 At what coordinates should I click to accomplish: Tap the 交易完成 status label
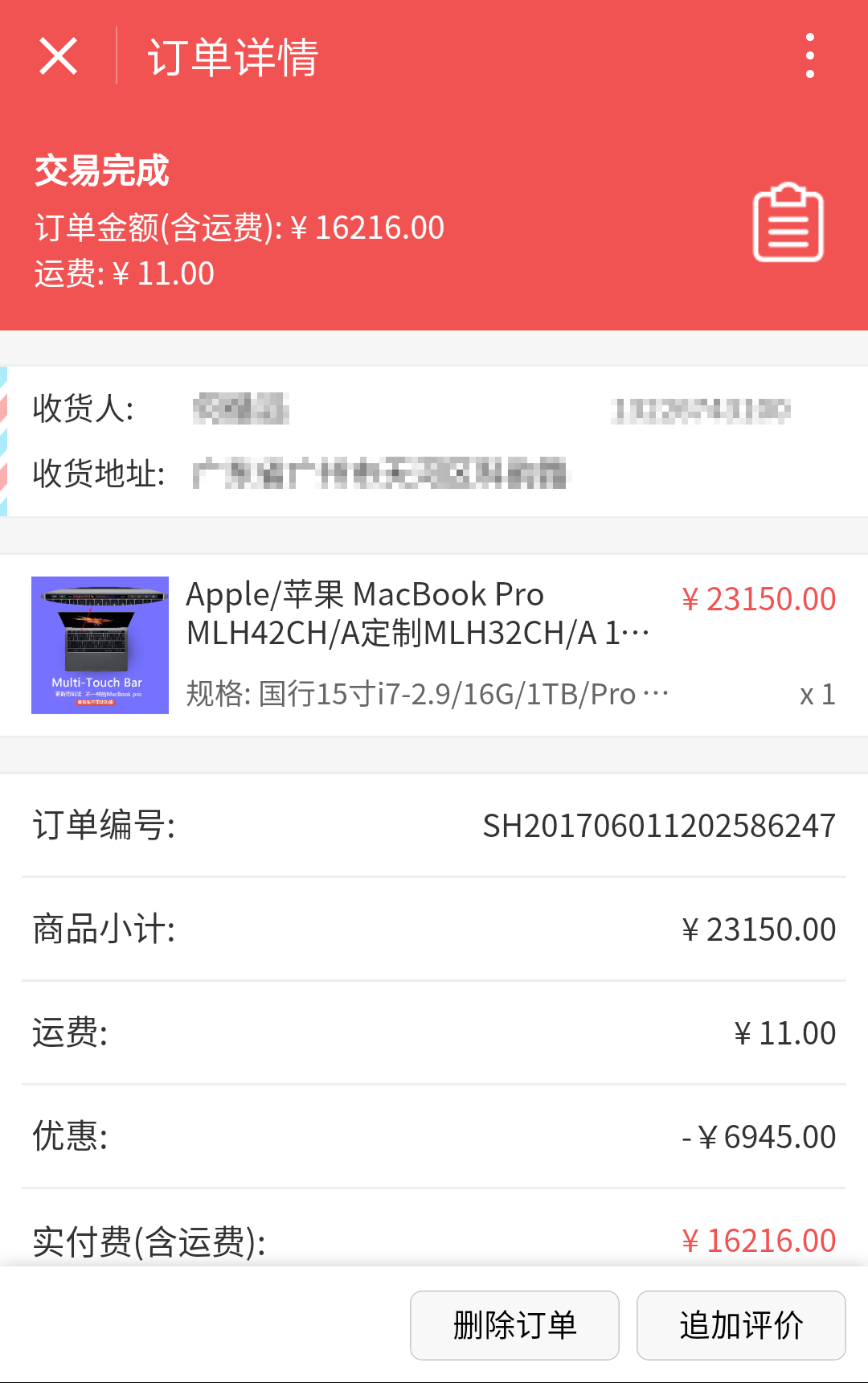pyautogui.click(x=101, y=170)
